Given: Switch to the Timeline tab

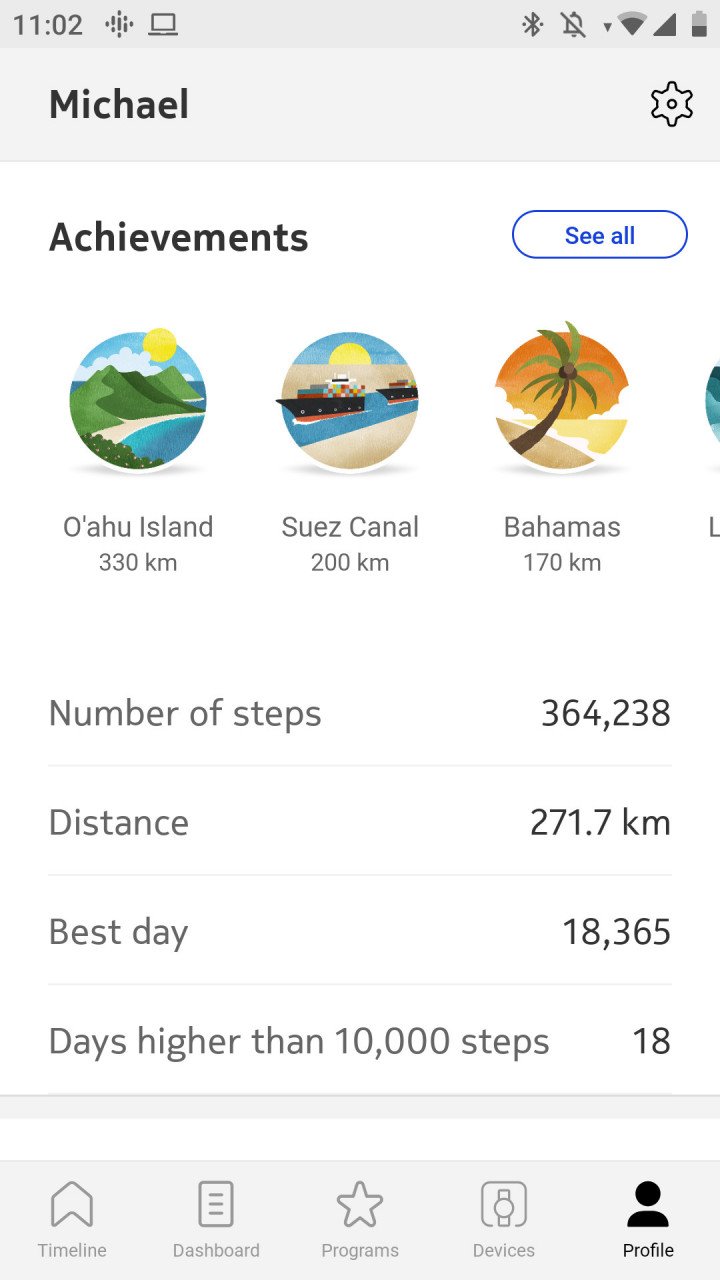Looking at the screenshot, I should [x=72, y=1220].
